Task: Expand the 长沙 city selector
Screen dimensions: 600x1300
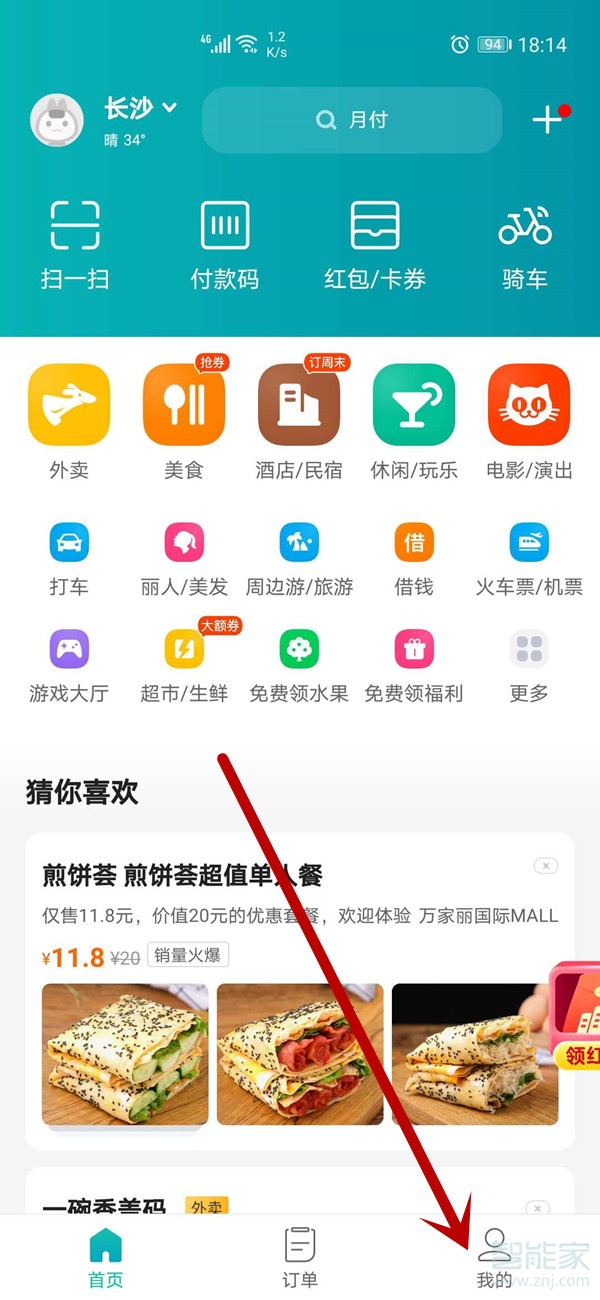Action: click(140, 108)
